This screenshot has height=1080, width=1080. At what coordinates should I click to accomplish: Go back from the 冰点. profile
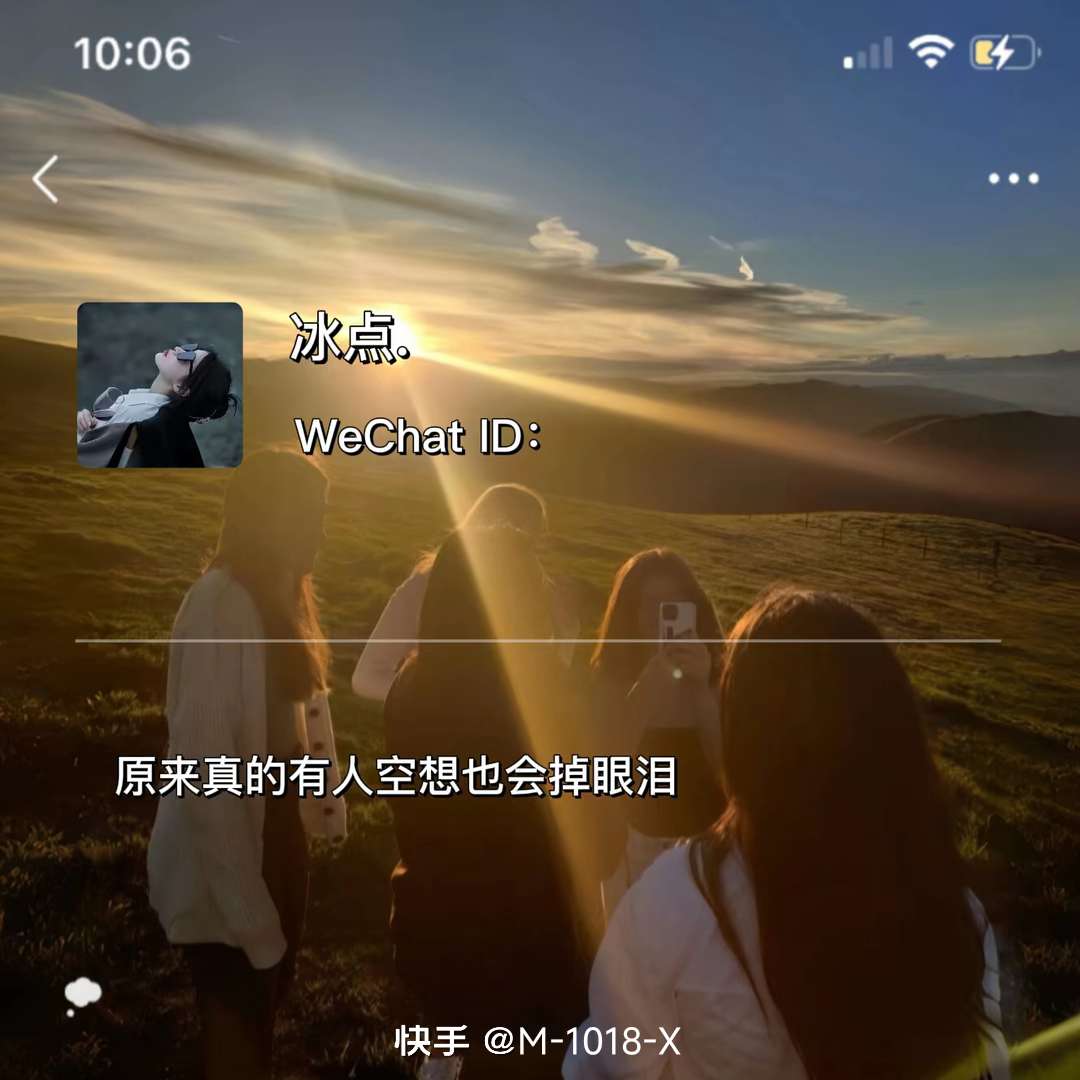click(x=46, y=179)
